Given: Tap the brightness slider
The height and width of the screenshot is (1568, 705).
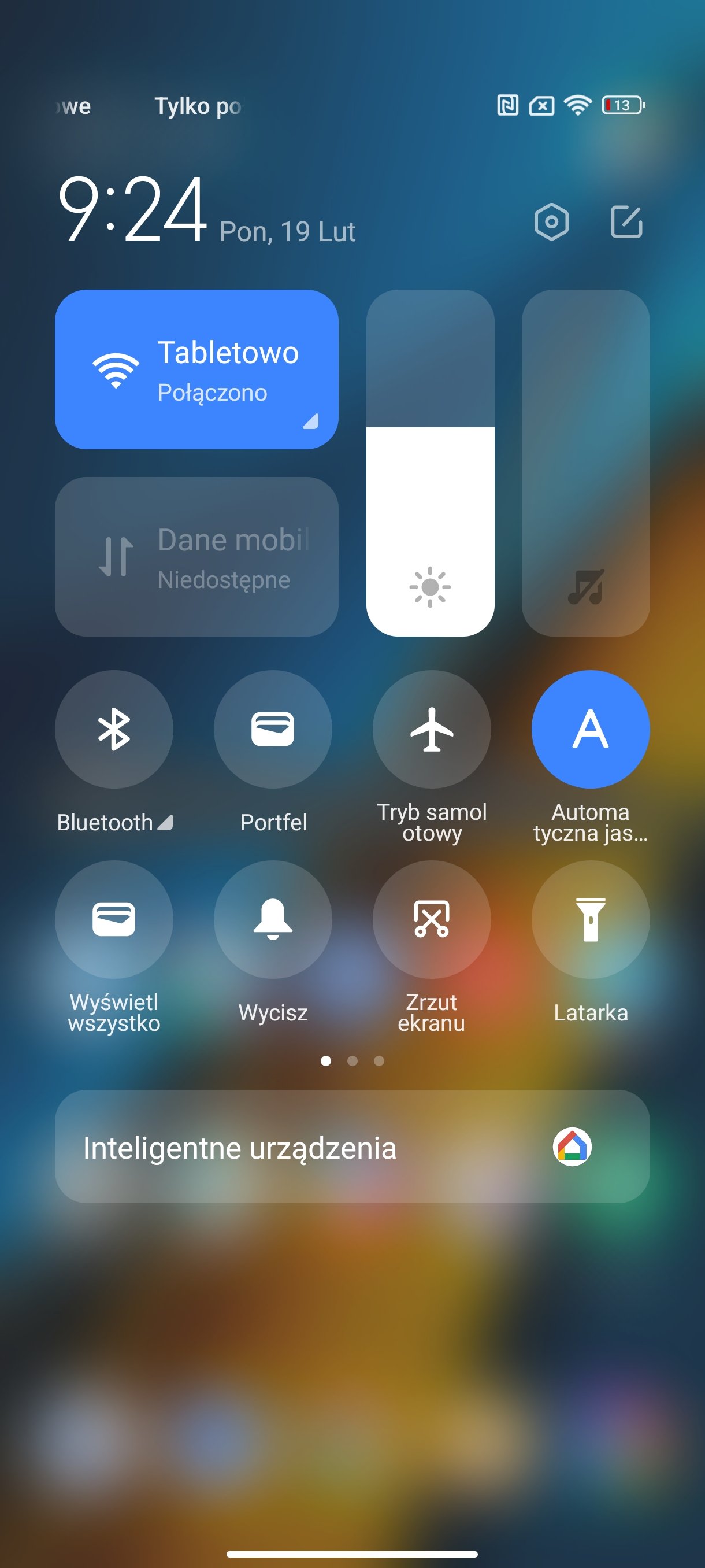Looking at the screenshot, I should coord(430,463).
